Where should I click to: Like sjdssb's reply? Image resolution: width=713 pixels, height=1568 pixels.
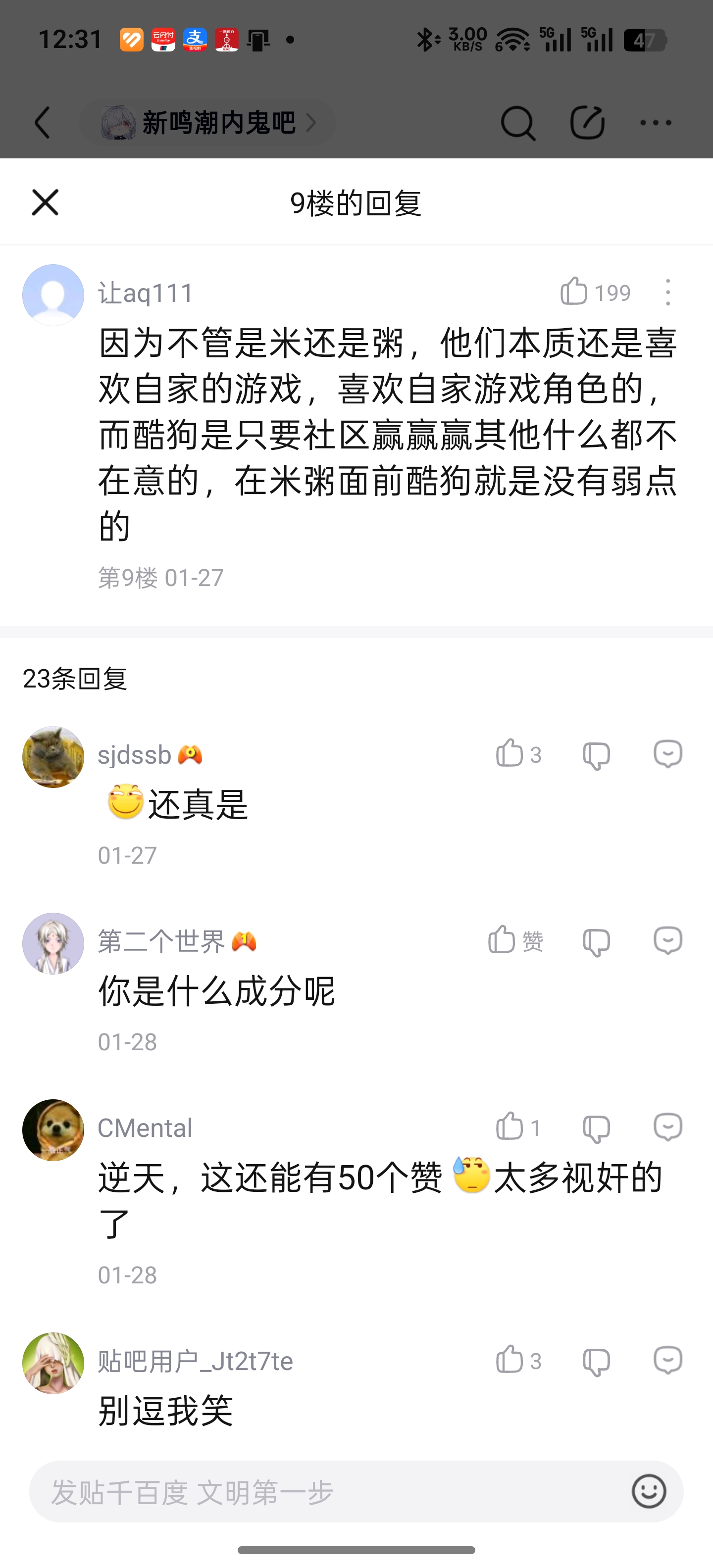[510, 754]
